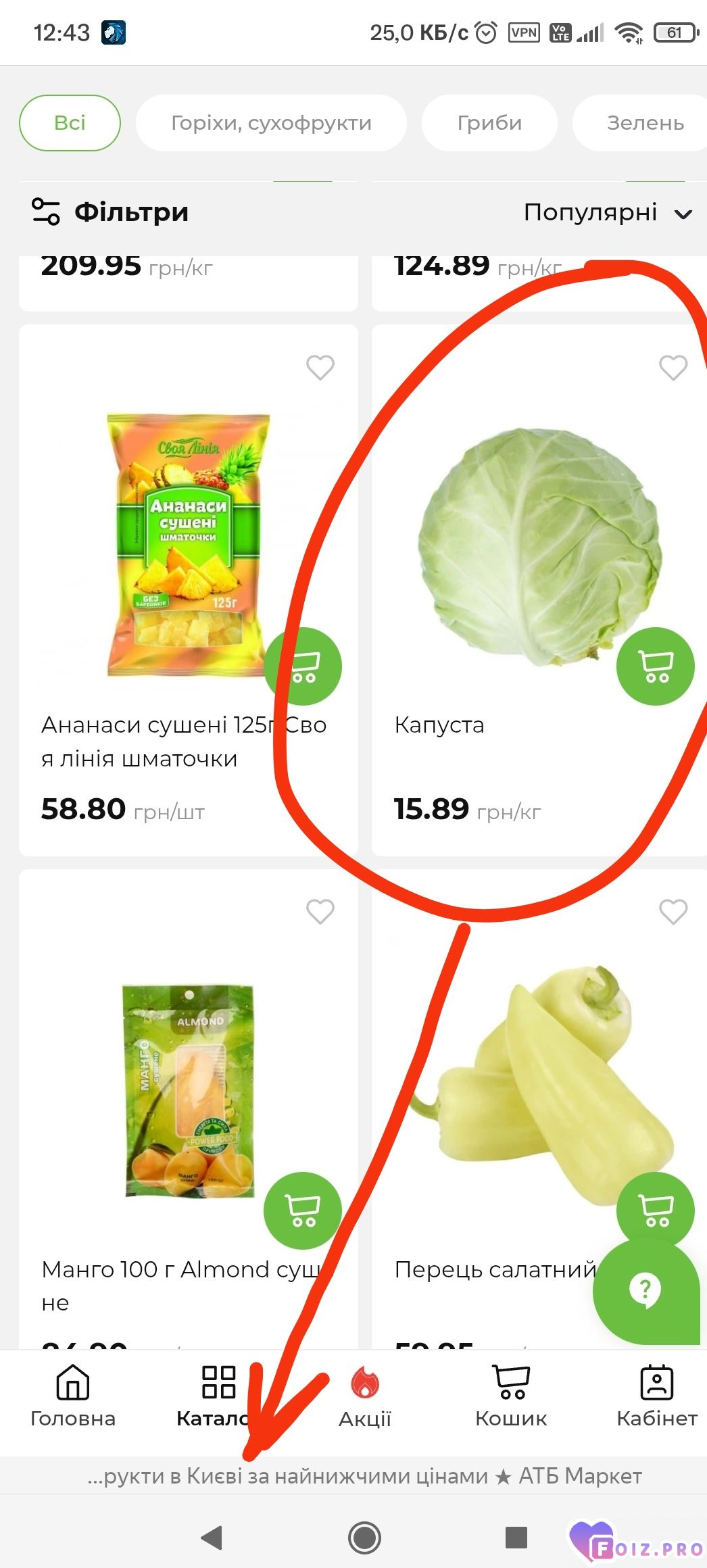Filter by Горіхи, сухофрукти category
Screen dimensions: 707x1568
point(271,123)
